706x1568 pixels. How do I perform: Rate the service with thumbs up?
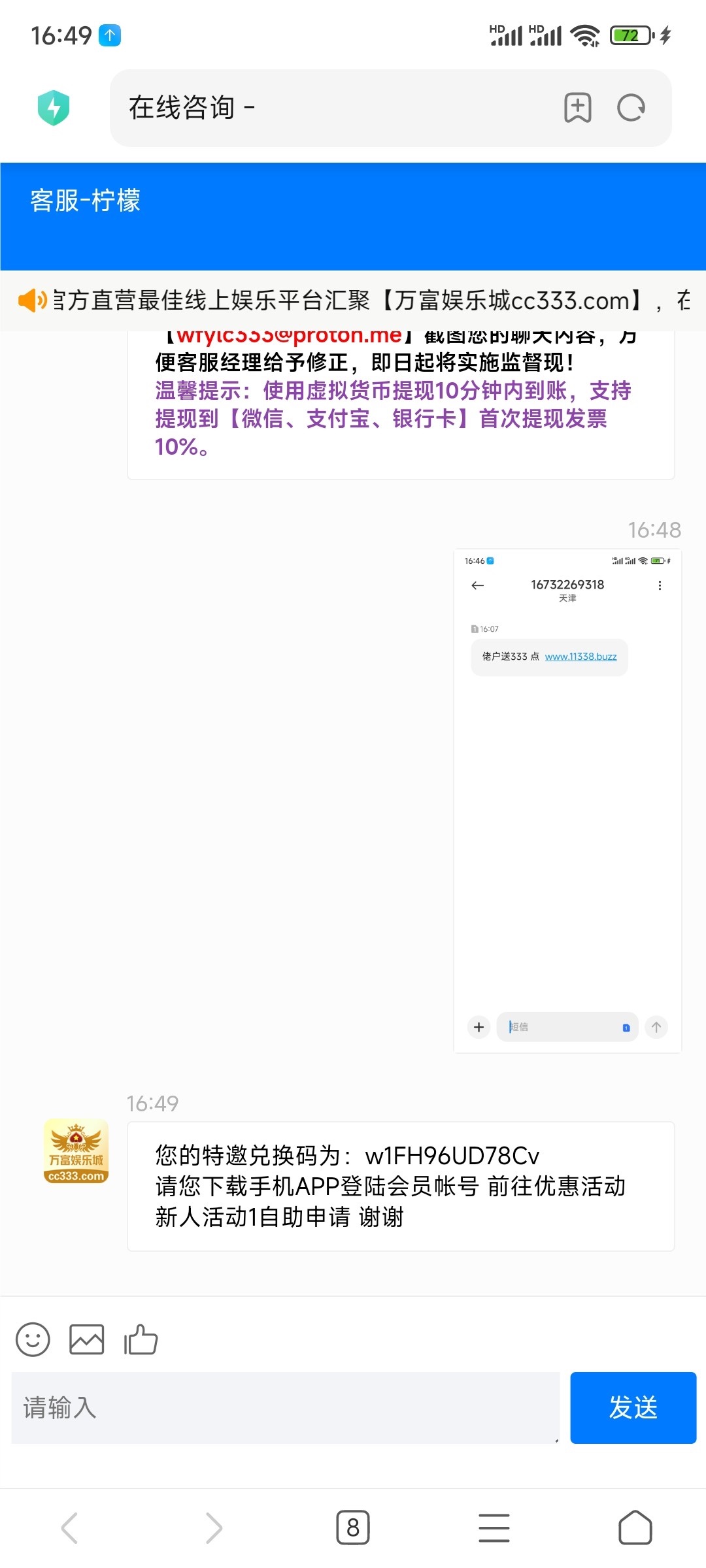coord(141,1340)
